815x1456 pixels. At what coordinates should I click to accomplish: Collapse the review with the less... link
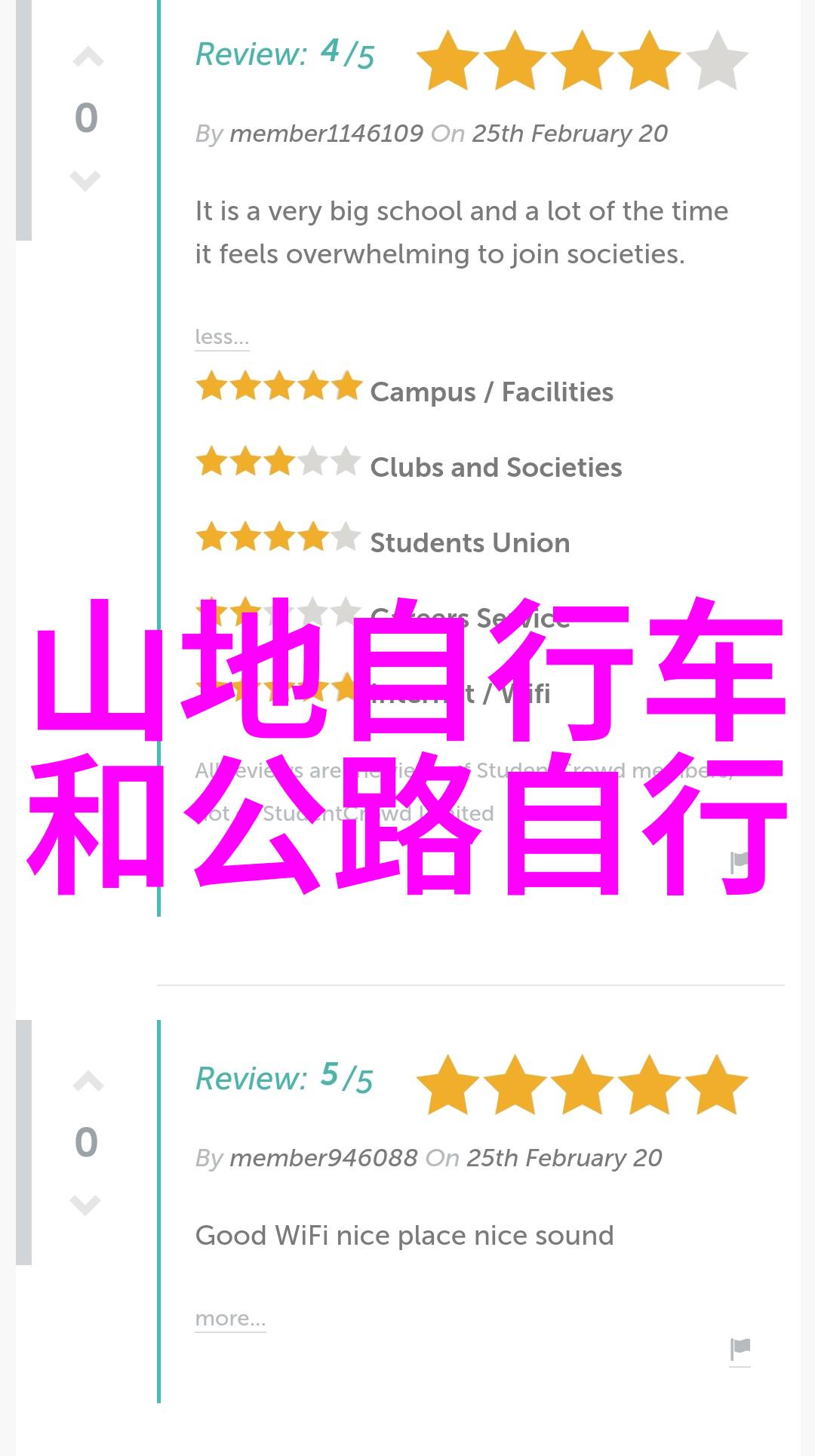click(x=222, y=336)
